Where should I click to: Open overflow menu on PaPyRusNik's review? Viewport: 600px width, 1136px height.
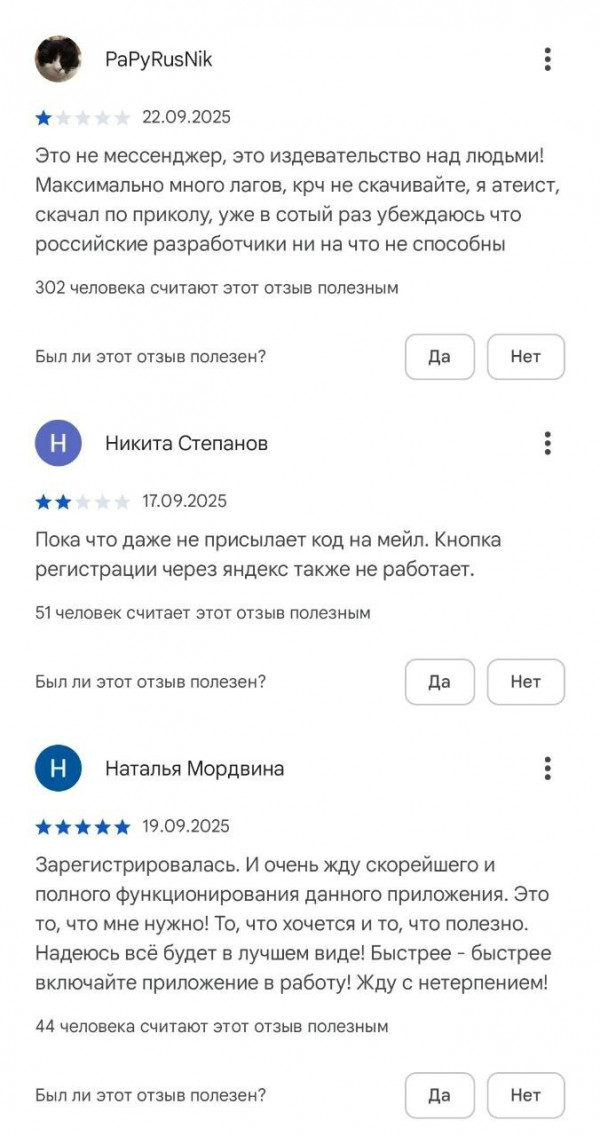[547, 59]
